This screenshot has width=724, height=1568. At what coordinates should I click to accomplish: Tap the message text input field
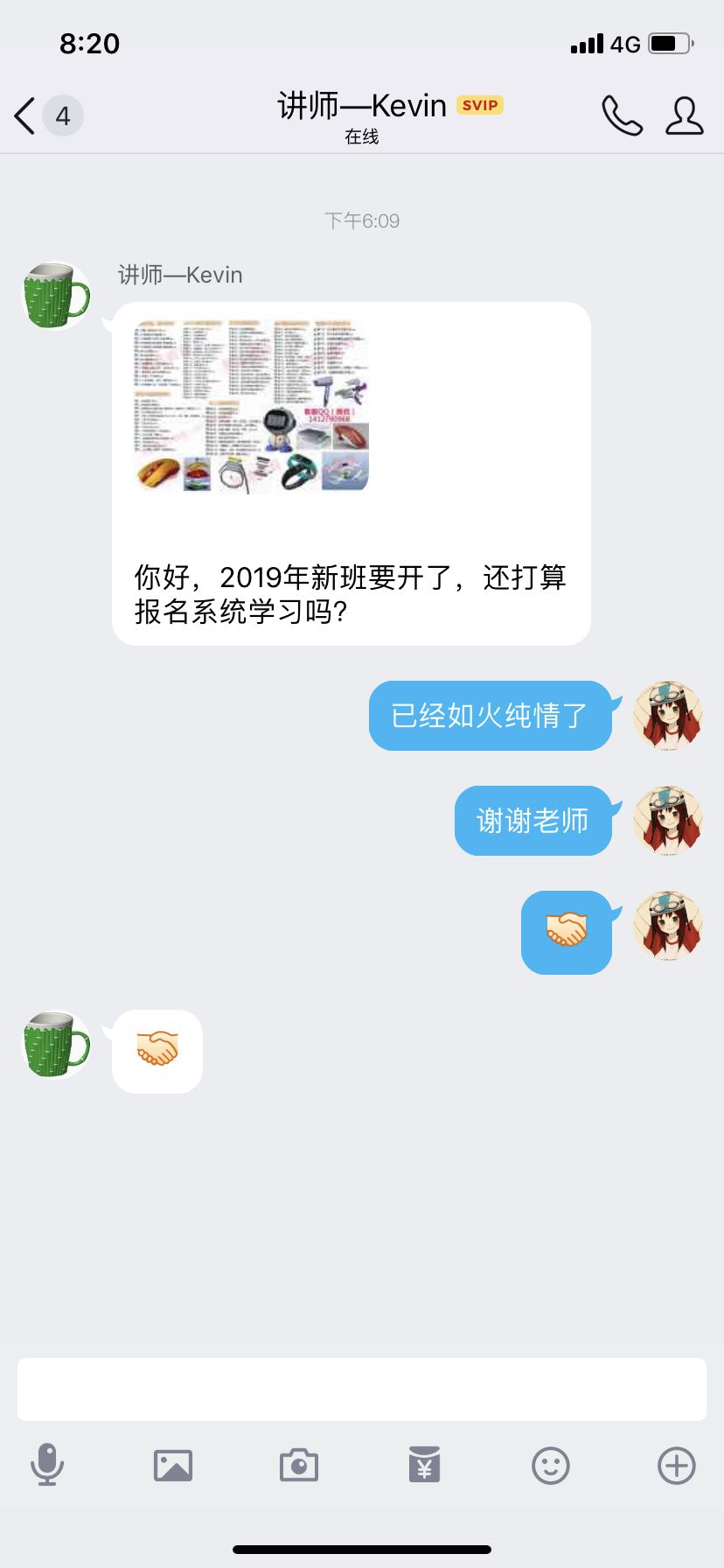point(362,1389)
